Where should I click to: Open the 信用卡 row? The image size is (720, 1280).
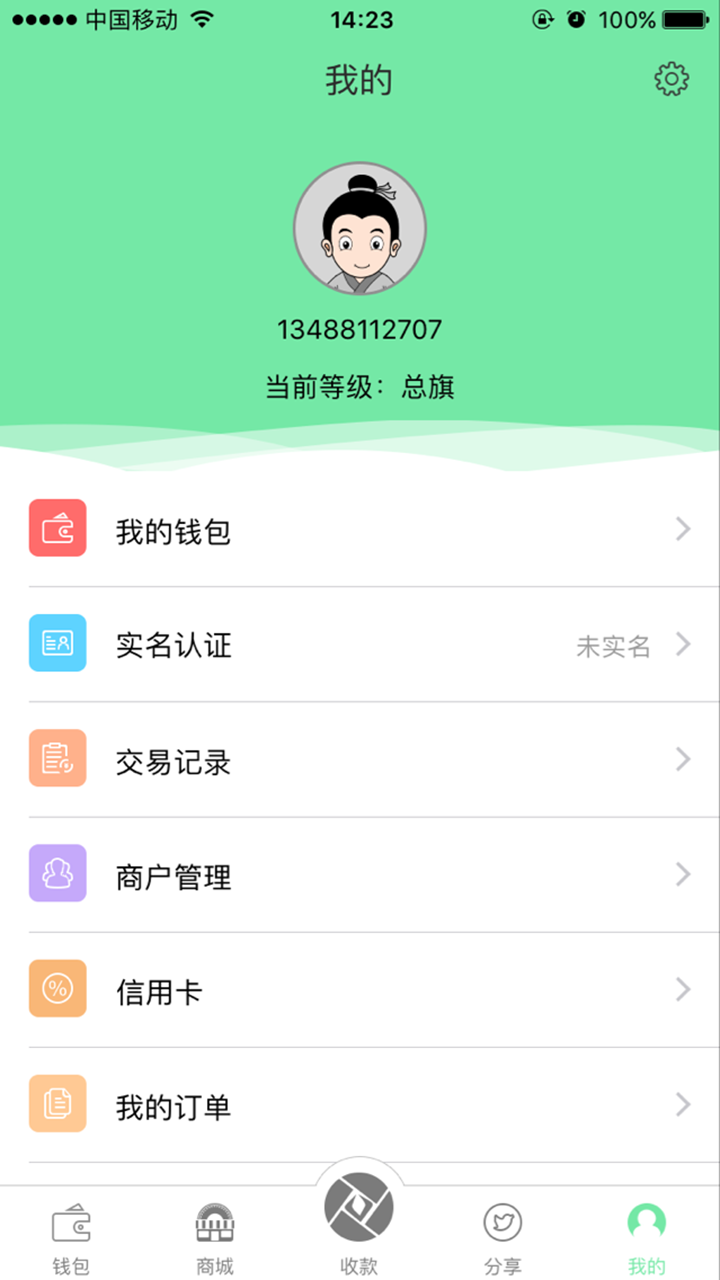(360, 991)
